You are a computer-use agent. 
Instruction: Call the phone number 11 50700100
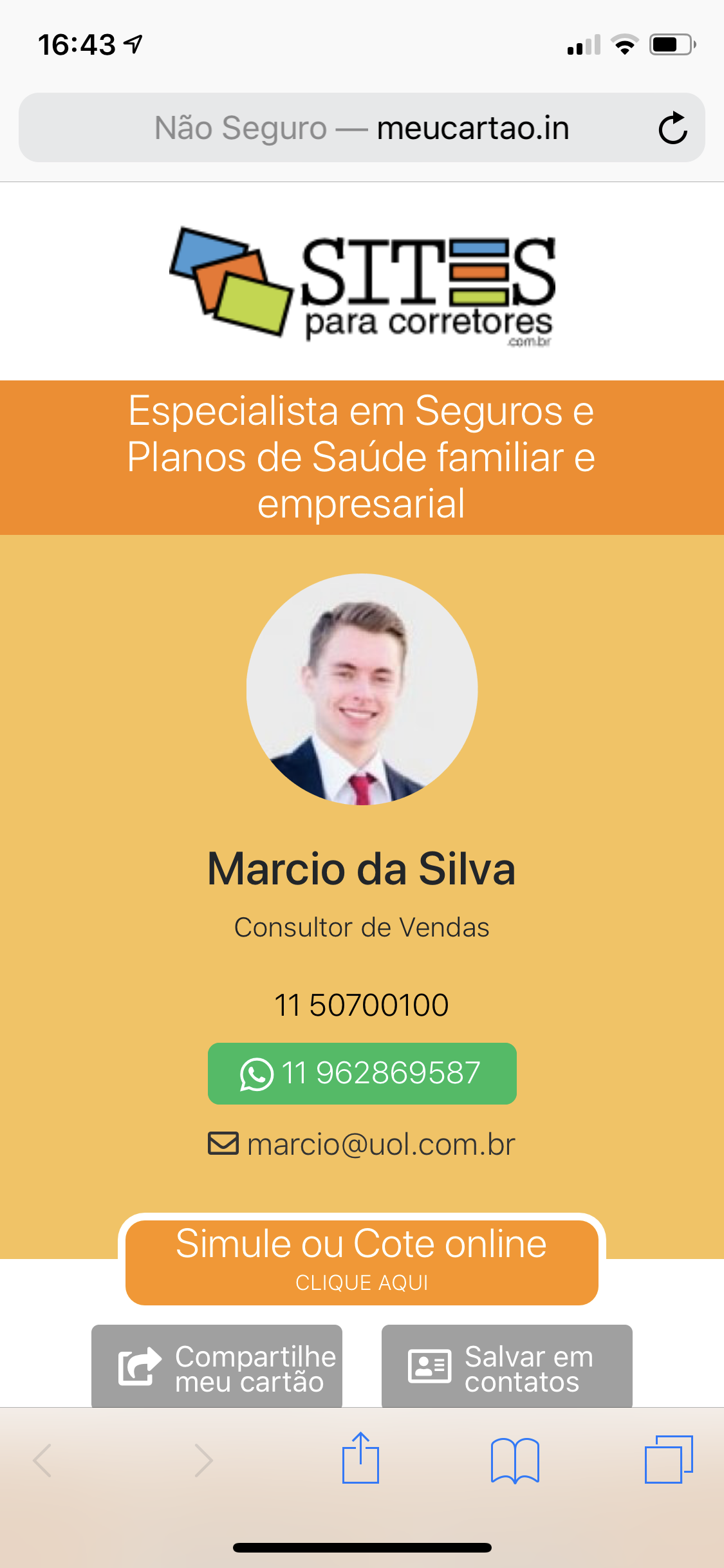362,1005
